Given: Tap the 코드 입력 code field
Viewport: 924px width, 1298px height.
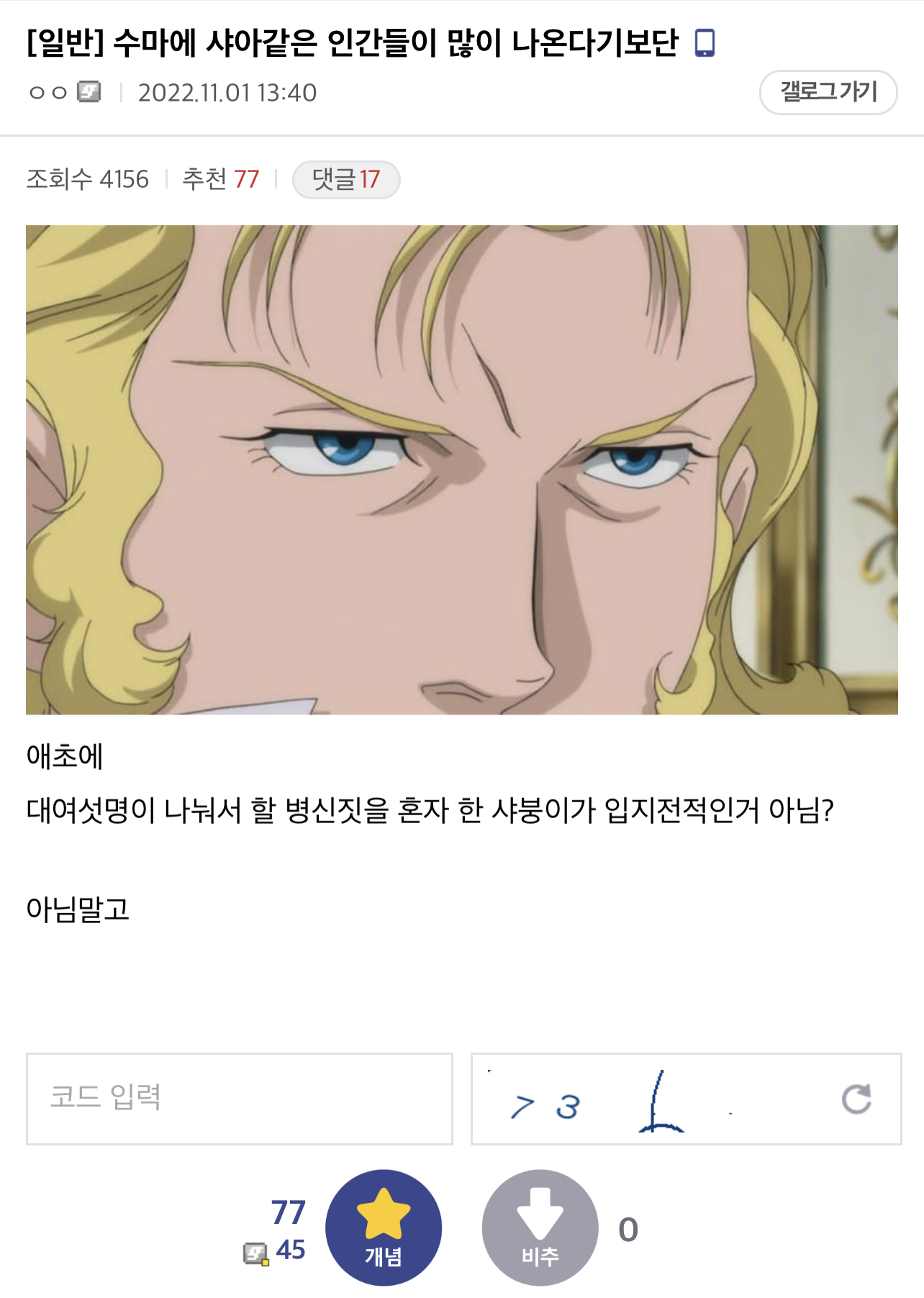Looking at the screenshot, I should [x=239, y=1098].
